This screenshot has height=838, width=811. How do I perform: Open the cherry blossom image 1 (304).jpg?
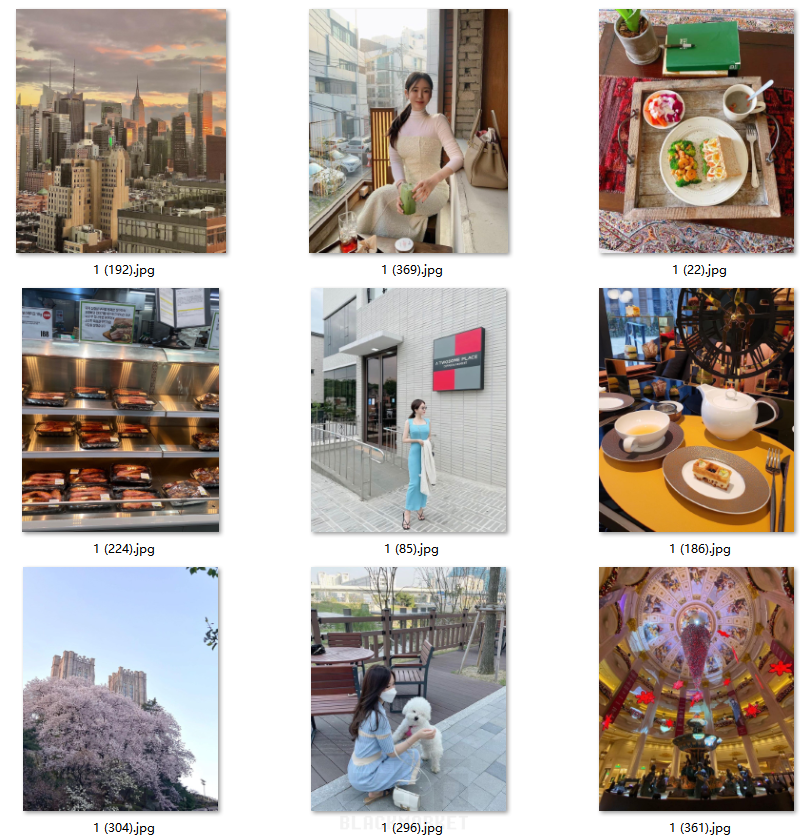click(121, 689)
